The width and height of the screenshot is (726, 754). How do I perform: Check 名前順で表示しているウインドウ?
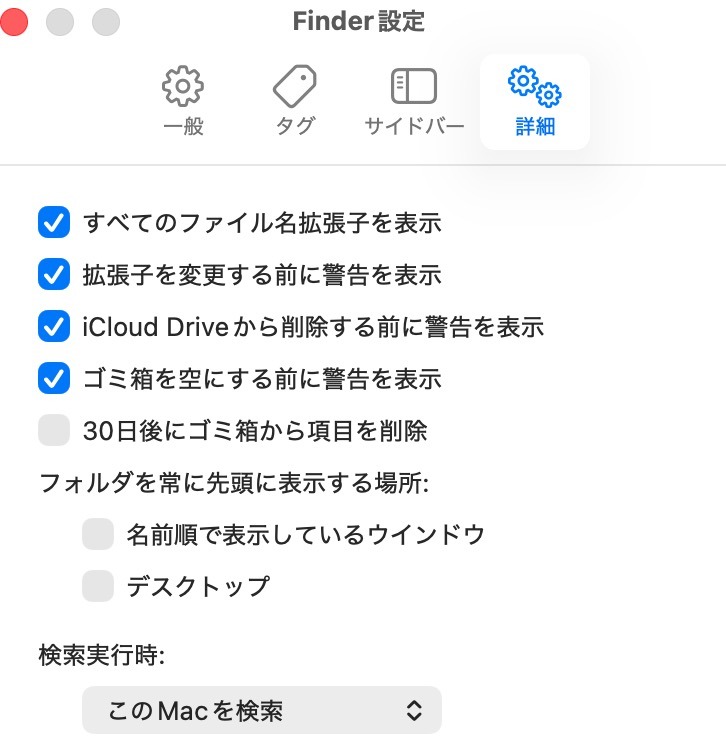pyautogui.click(x=97, y=534)
